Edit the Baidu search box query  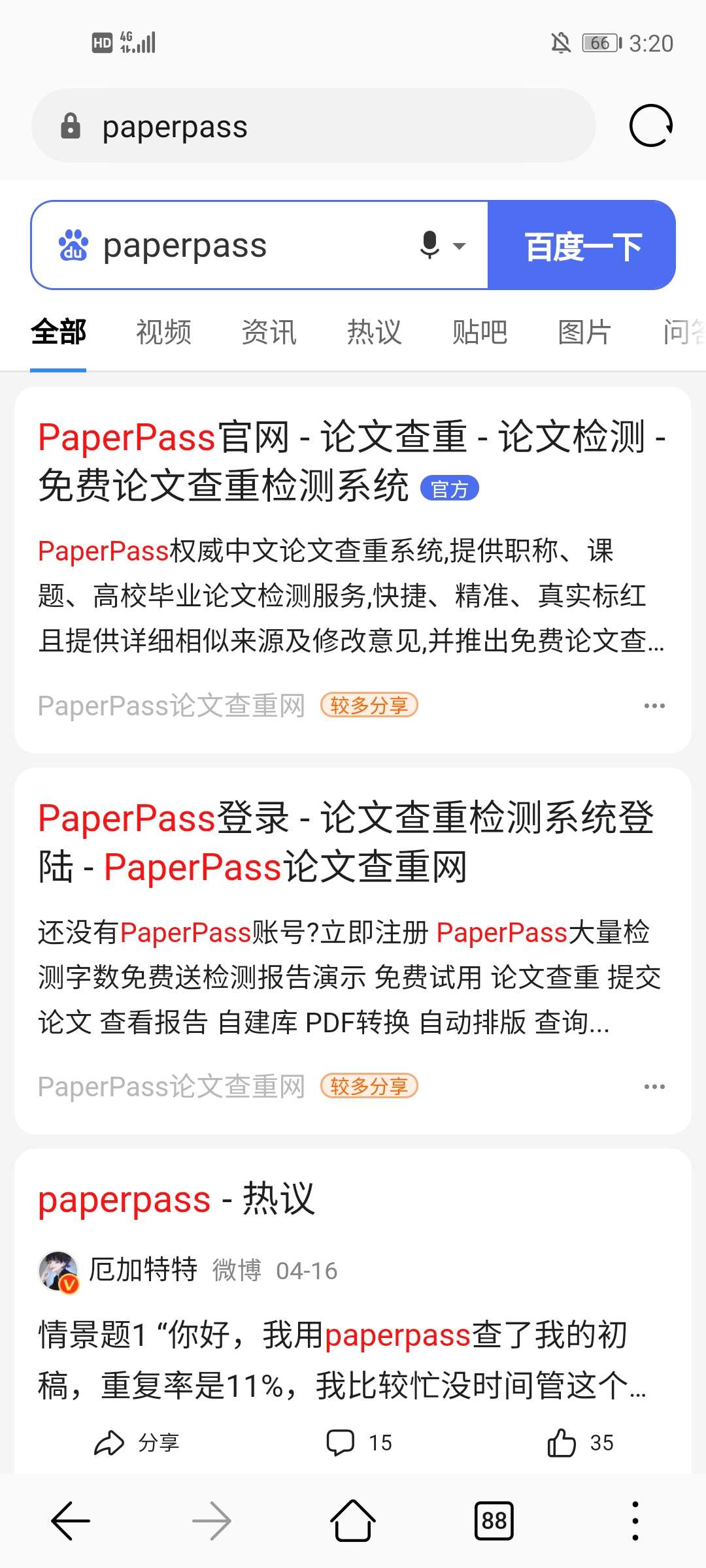(248, 246)
